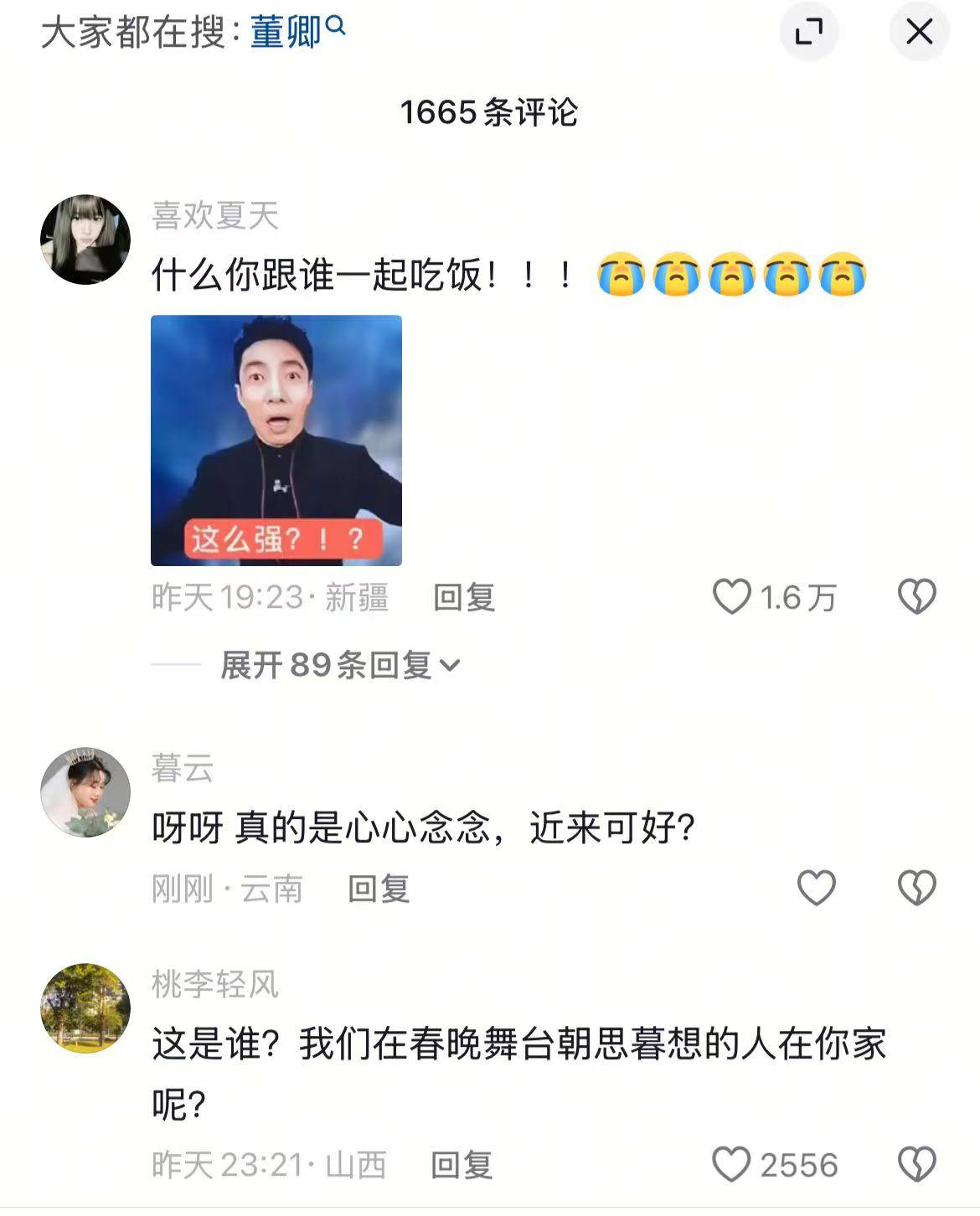This screenshot has height=1216, width=980.
Task: View 暮云's profile avatar
Action: coord(85,792)
